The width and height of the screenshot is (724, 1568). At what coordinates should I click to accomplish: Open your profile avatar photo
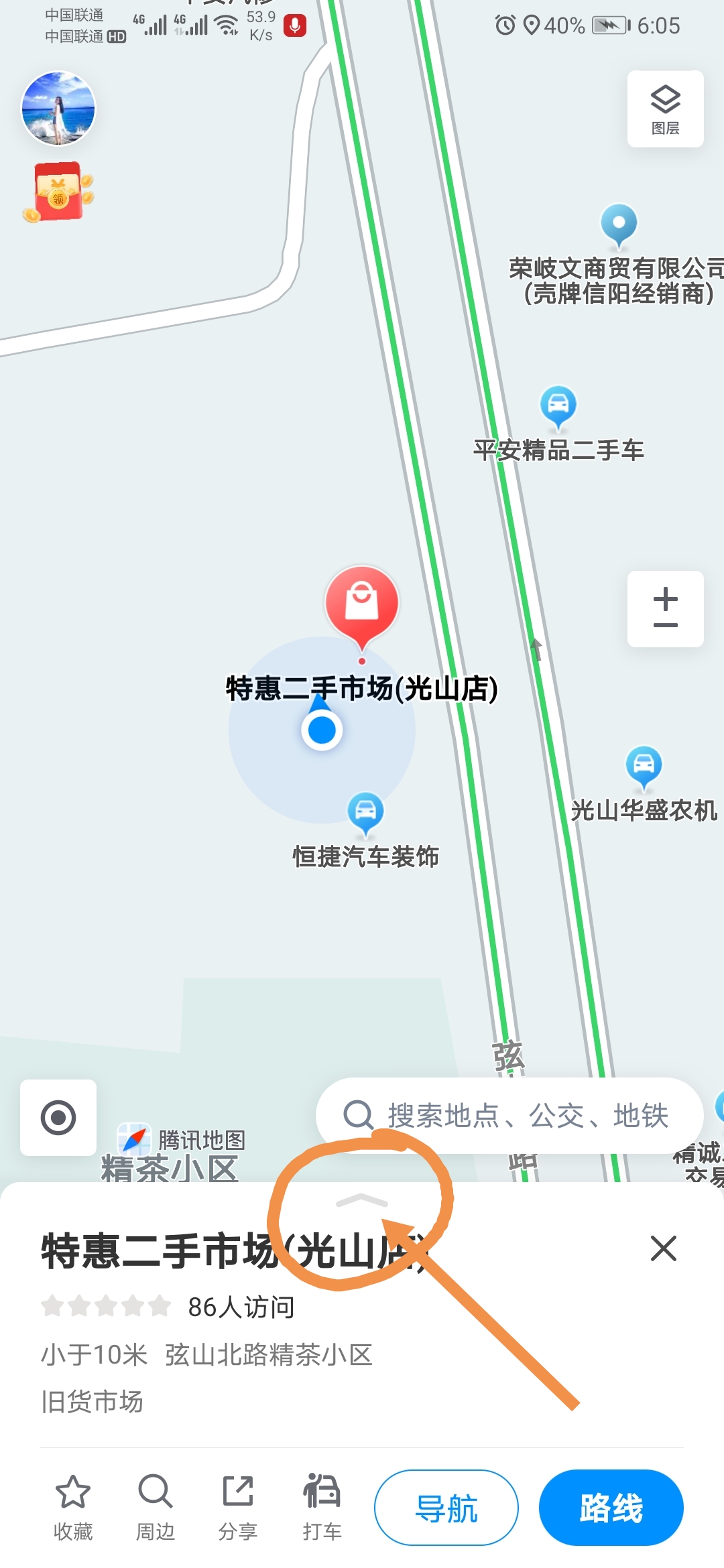(58, 109)
